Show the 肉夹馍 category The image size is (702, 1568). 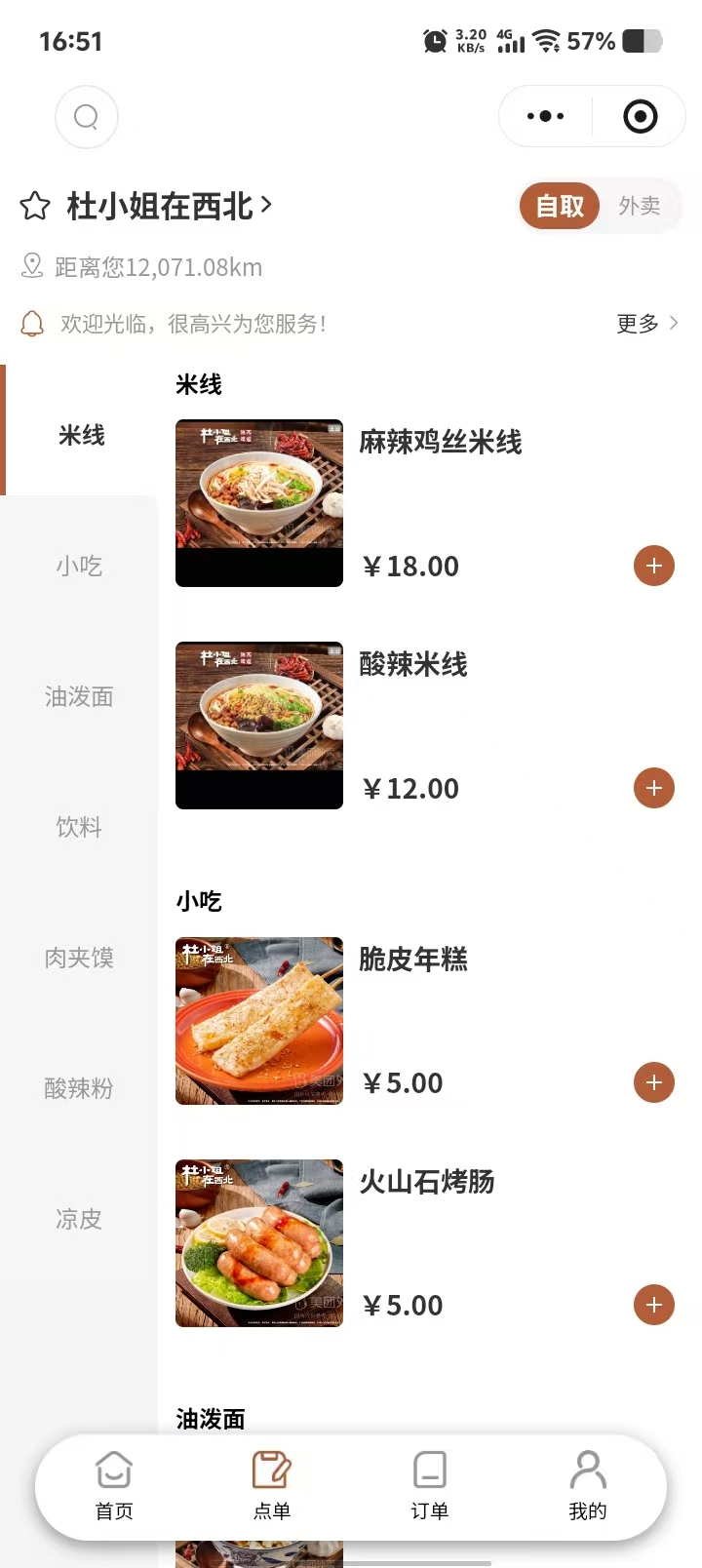click(79, 958)
